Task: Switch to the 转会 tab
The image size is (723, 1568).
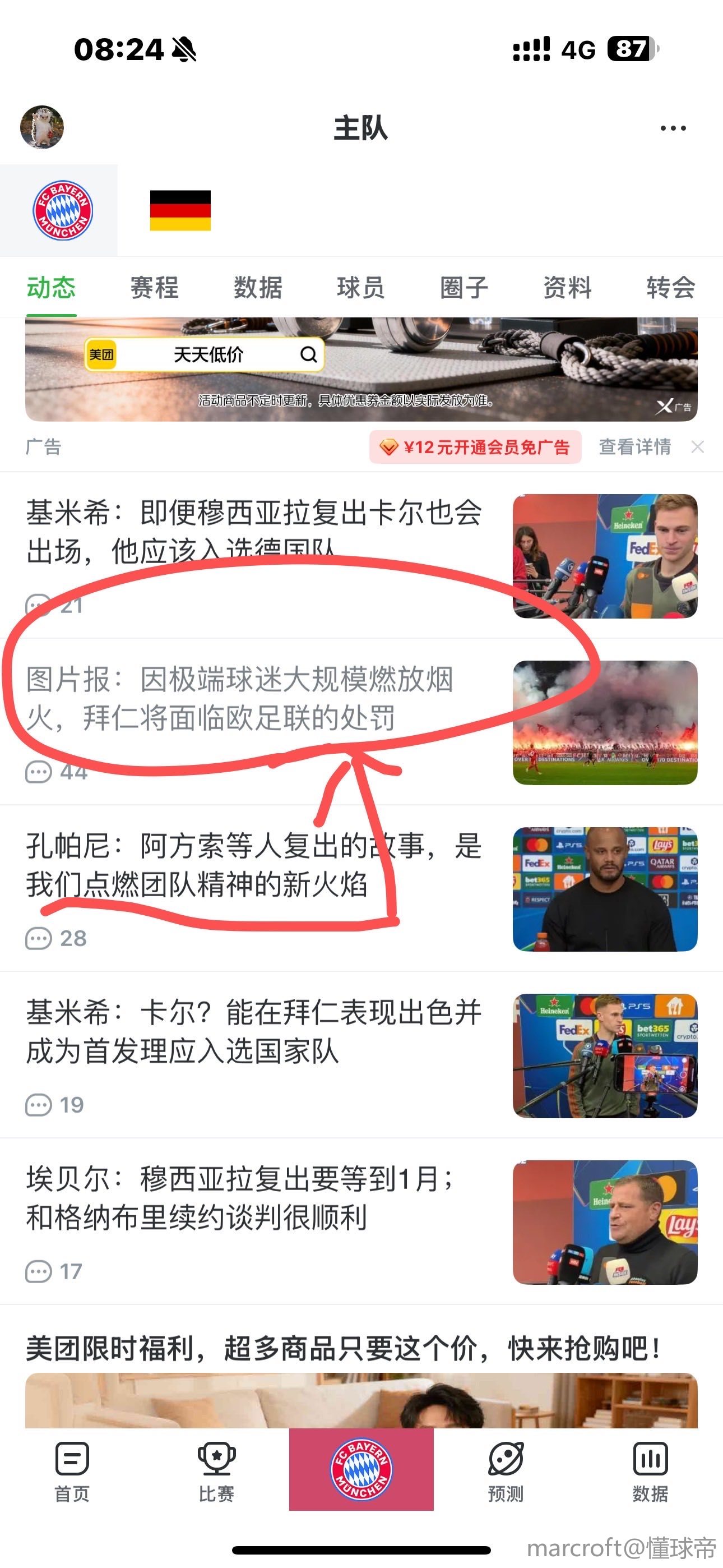Action: coord(671,287)
